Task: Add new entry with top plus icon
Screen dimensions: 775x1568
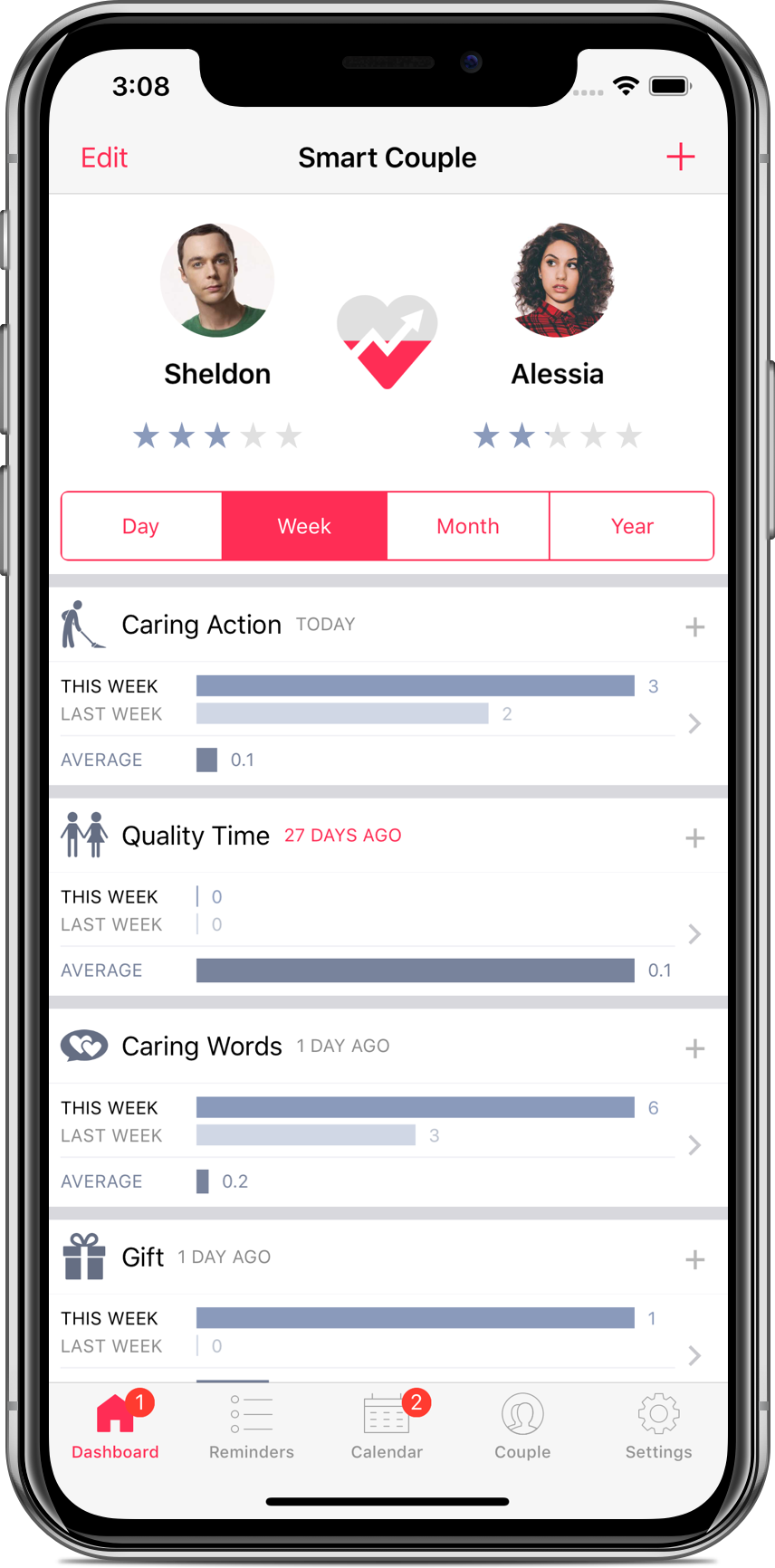Action: (680, 157)
